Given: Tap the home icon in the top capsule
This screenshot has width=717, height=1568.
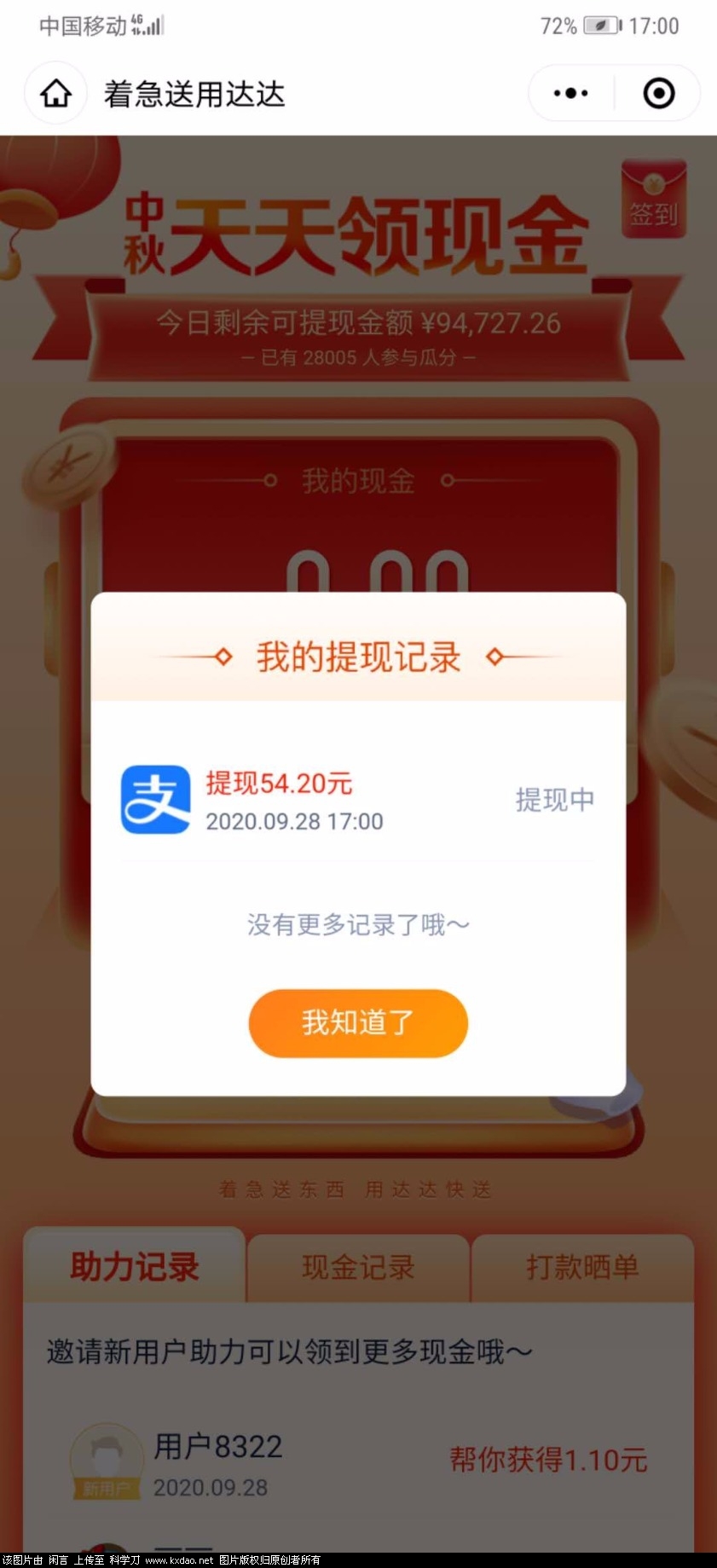Looking at the screenshot, I should coord(55,94).
